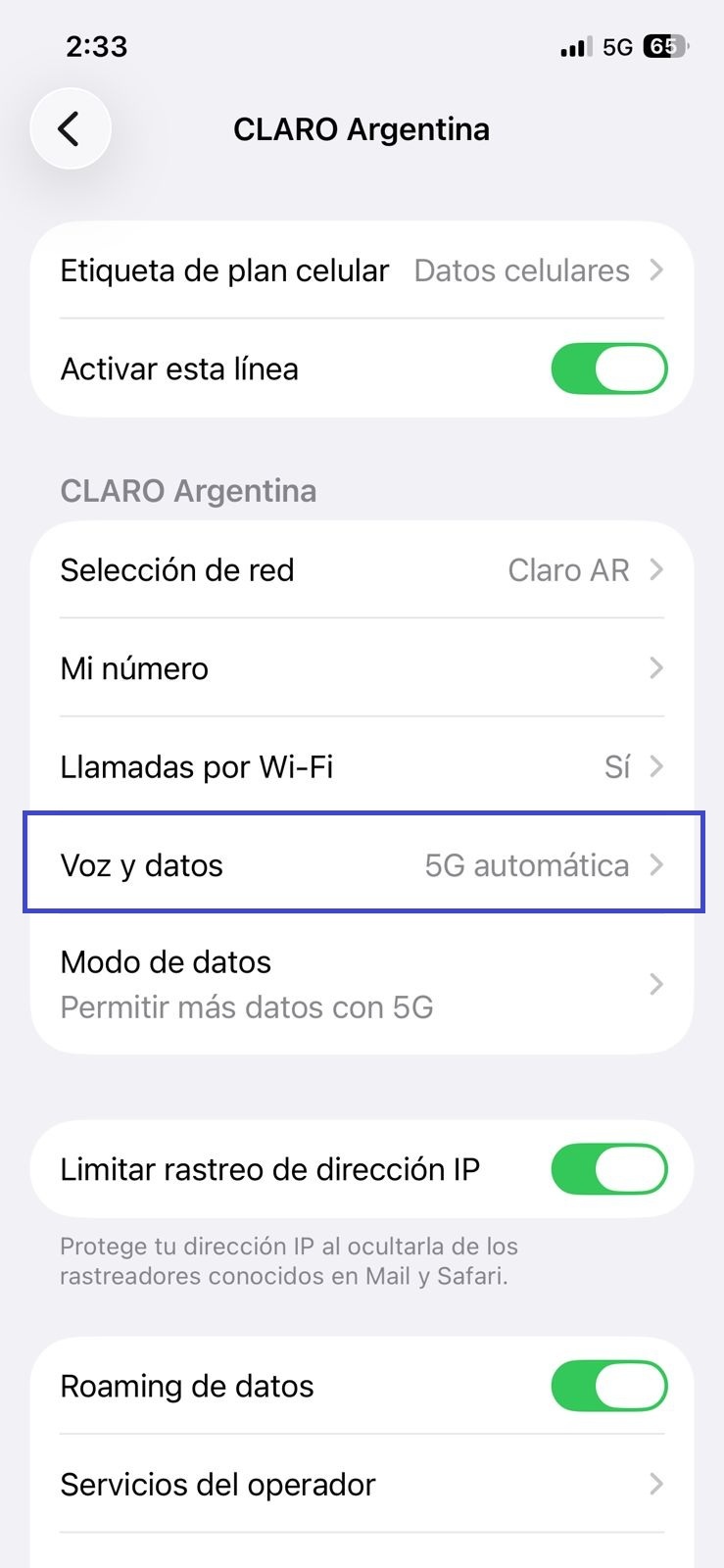Viewport: 724px width, 1568px height.
Task: Disable Limitar rastreo de dirección IP
Action: (x=609, y=1168)
